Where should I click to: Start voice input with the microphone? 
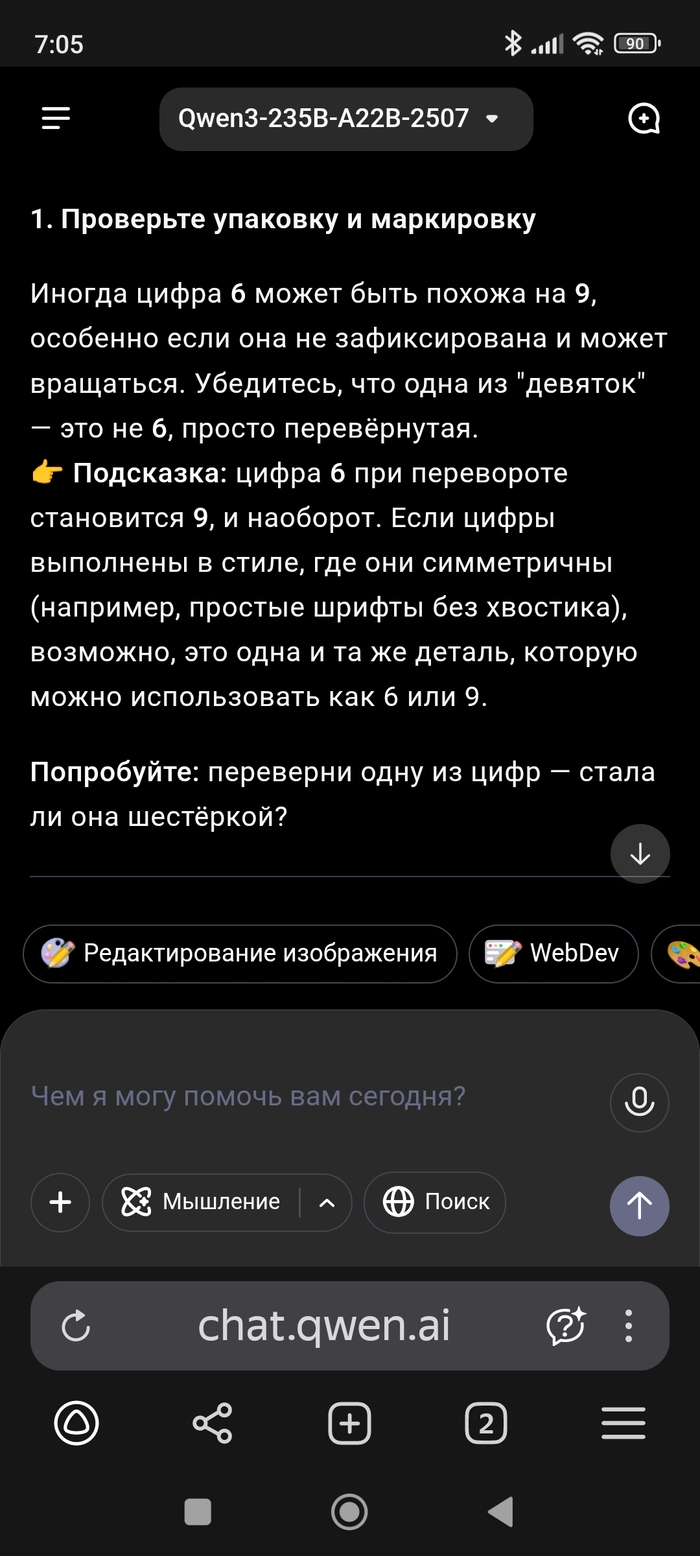point(639,1102)
